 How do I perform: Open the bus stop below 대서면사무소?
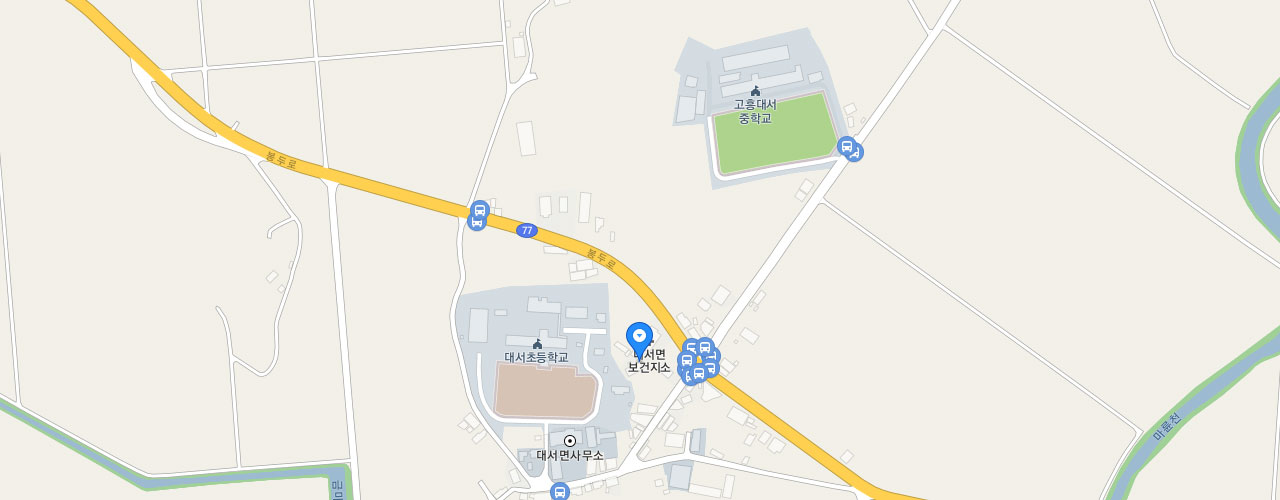point(559,491)
